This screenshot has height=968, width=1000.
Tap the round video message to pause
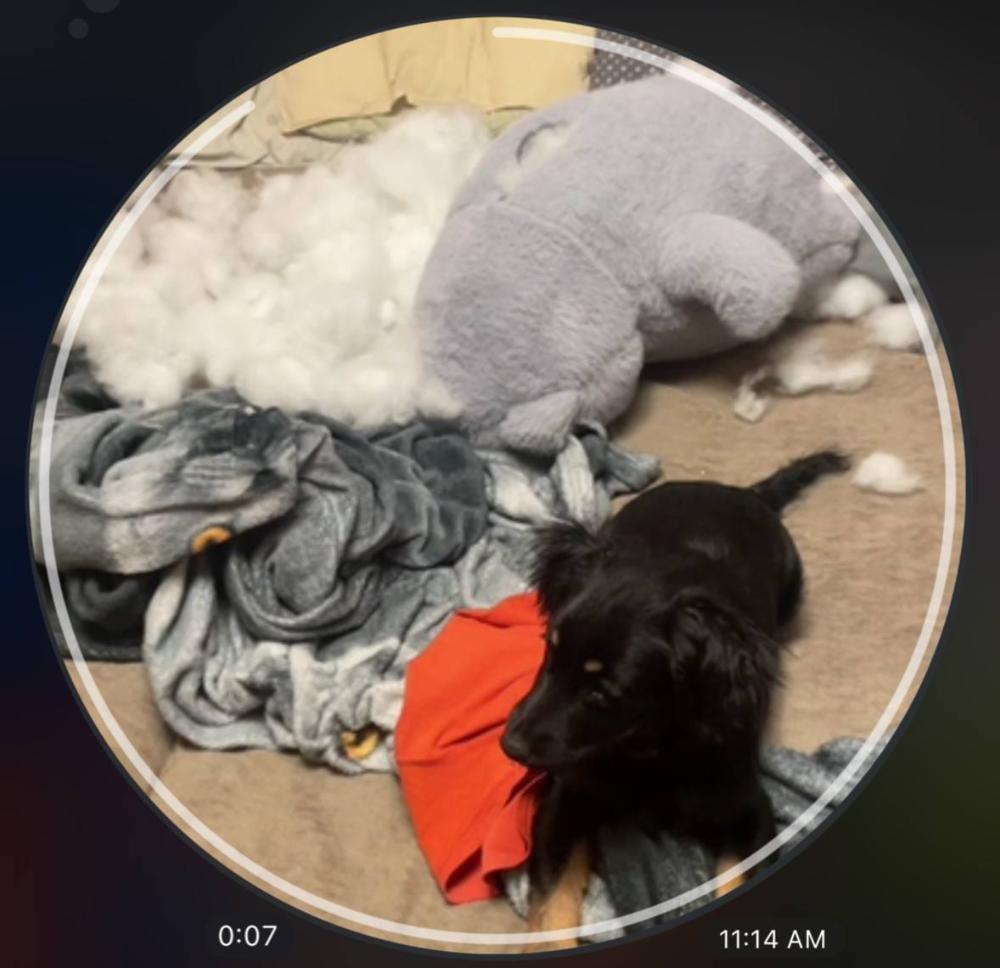click(497, 482)
